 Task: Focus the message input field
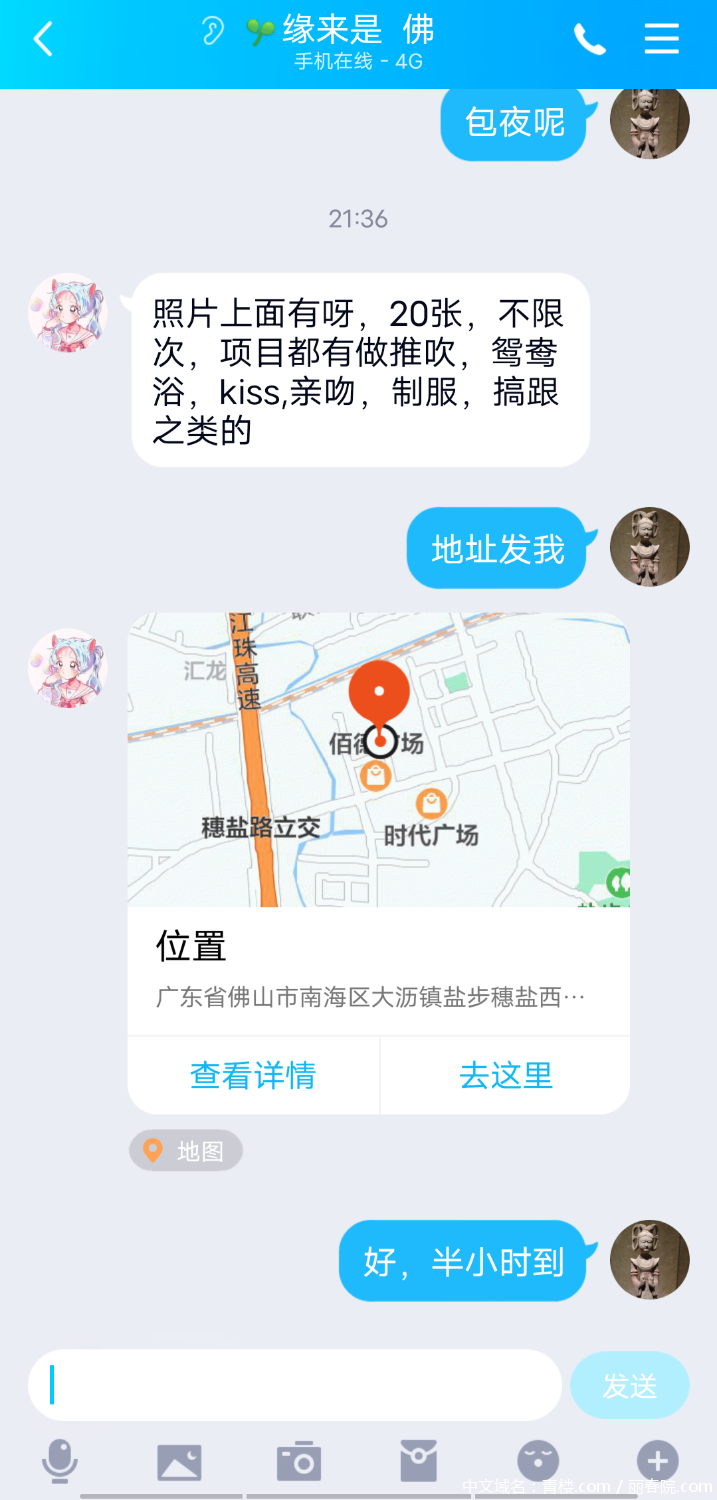point(295,1385)
